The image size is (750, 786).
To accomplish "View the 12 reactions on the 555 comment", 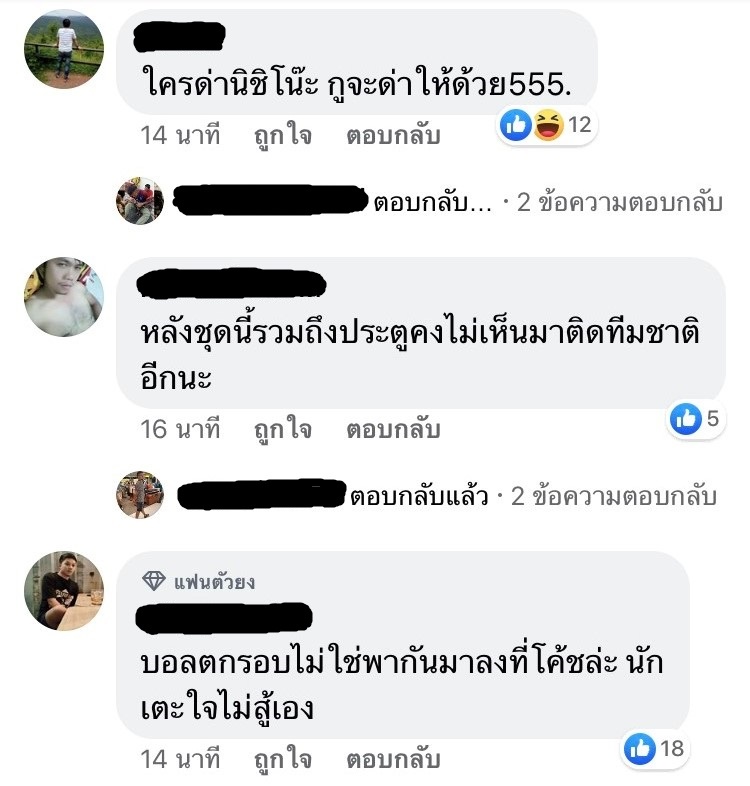I will (x=546, y=126).
